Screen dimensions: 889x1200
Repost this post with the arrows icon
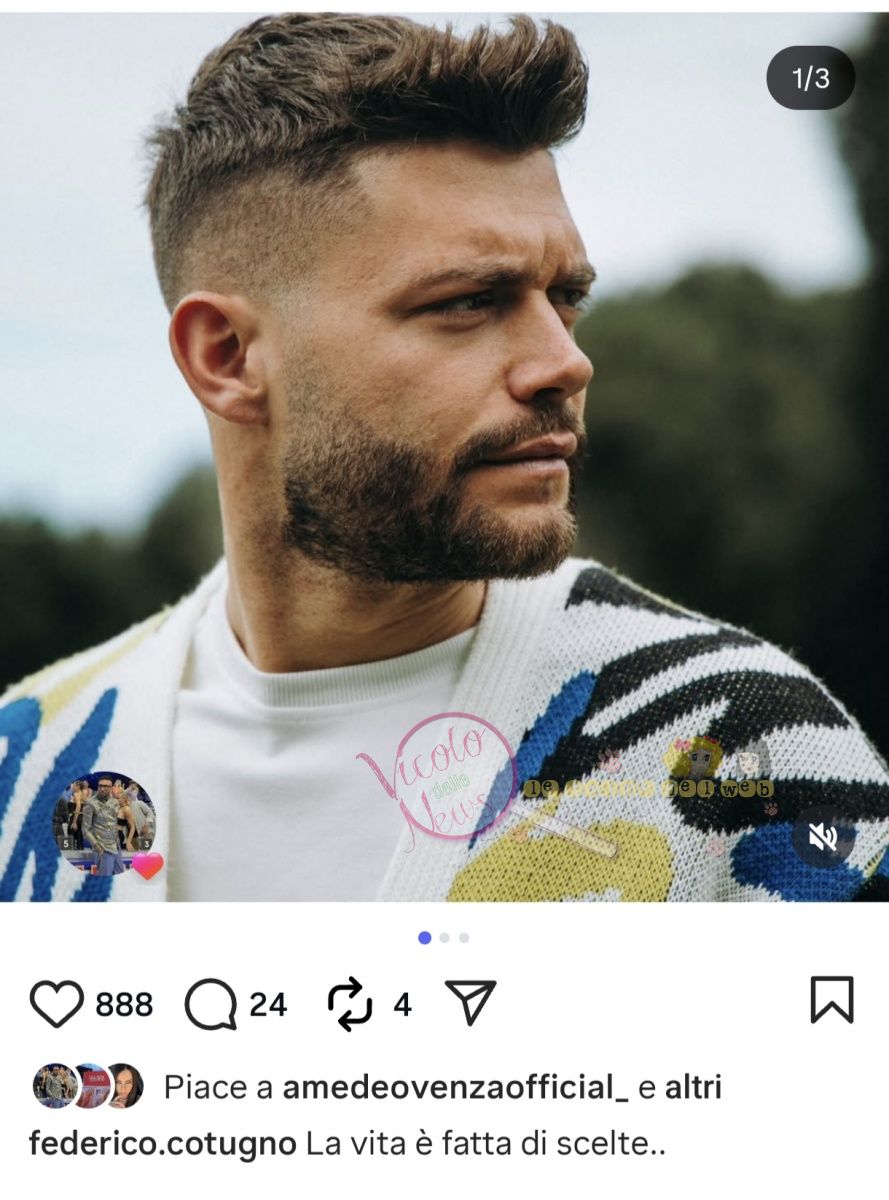pyautogui.click(x=350, y=1004)
